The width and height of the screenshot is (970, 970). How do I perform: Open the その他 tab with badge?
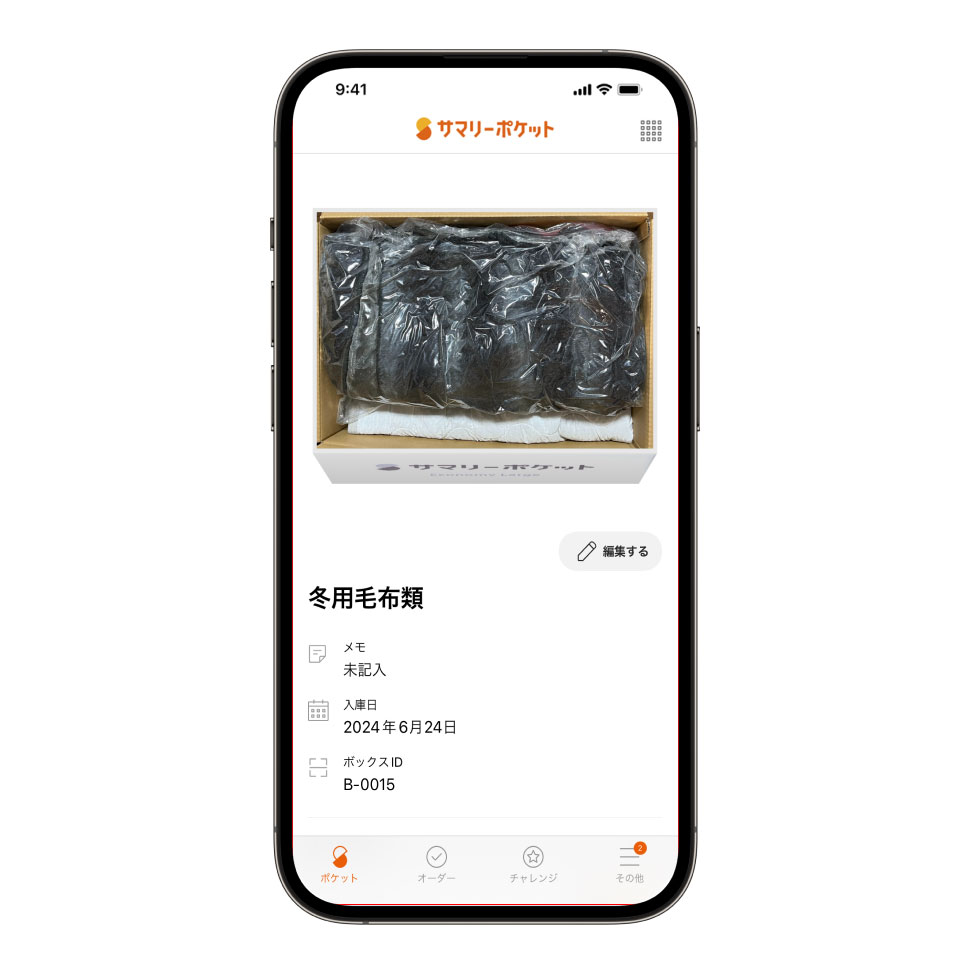(x=629, y=864)
